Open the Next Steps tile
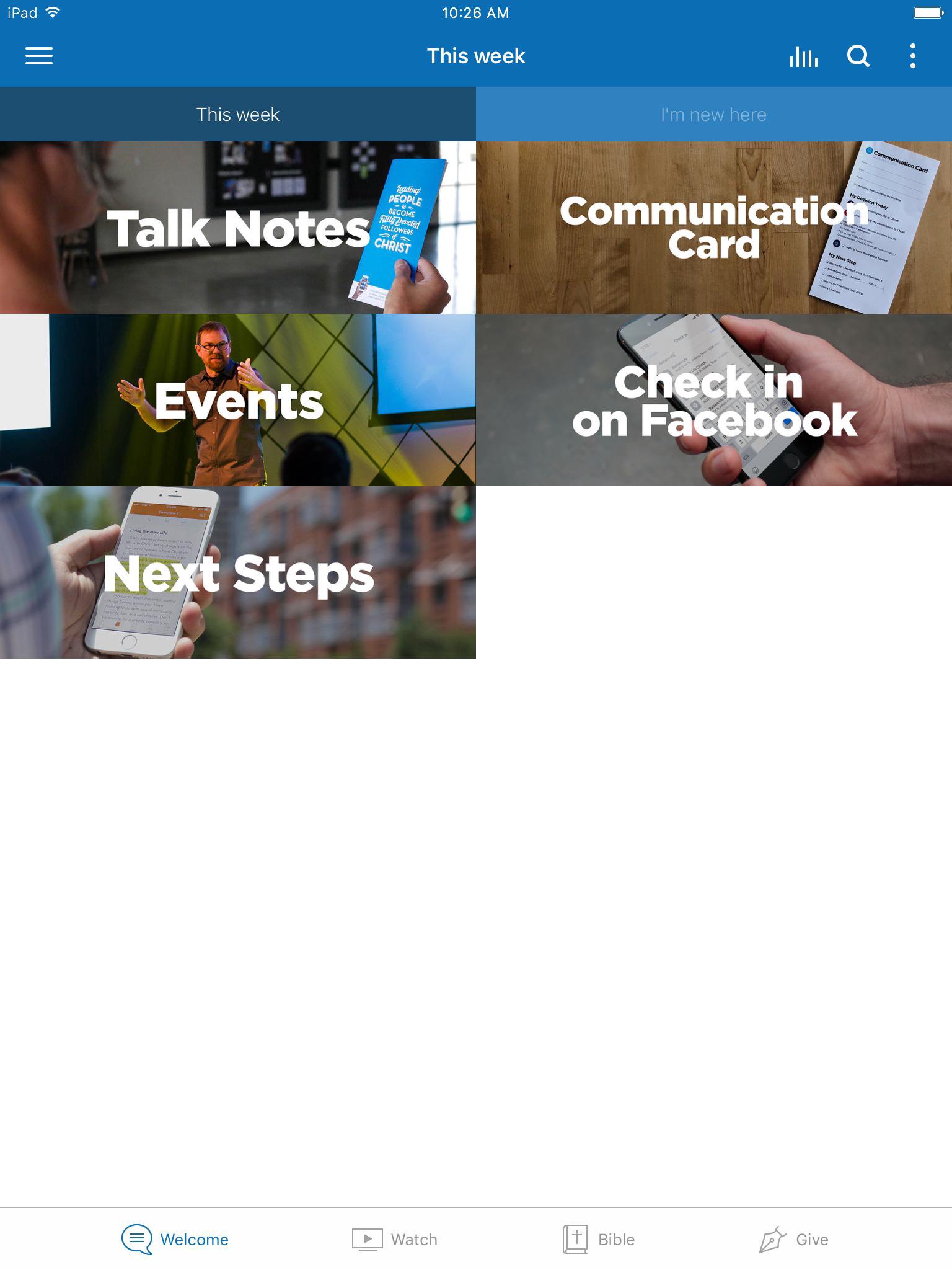 pyautogui.click(x=238, y=572)
